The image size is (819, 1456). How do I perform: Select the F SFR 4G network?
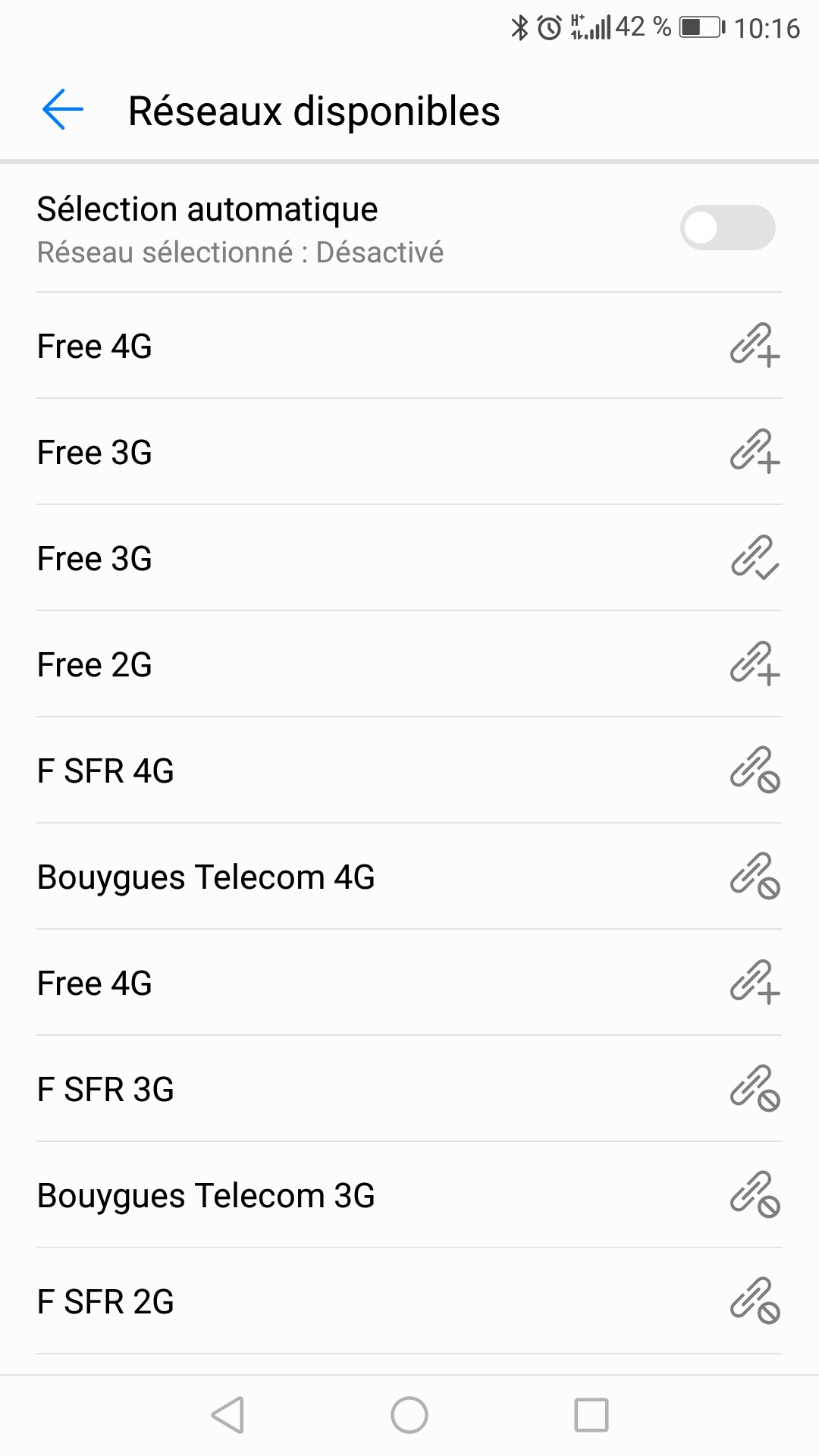coord(409,770)
